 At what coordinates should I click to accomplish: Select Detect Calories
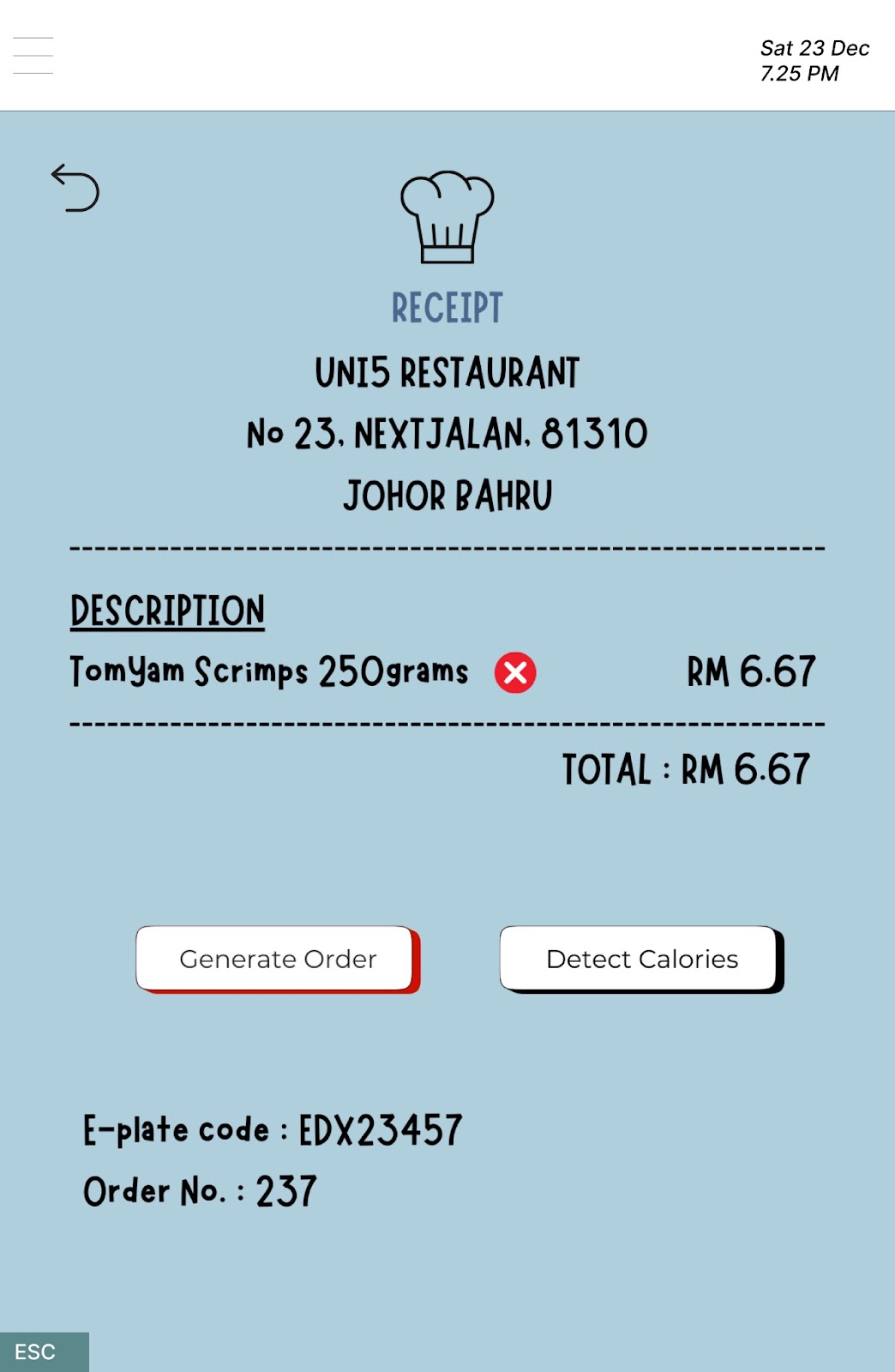pyautogui.click(x=640, y=959)
